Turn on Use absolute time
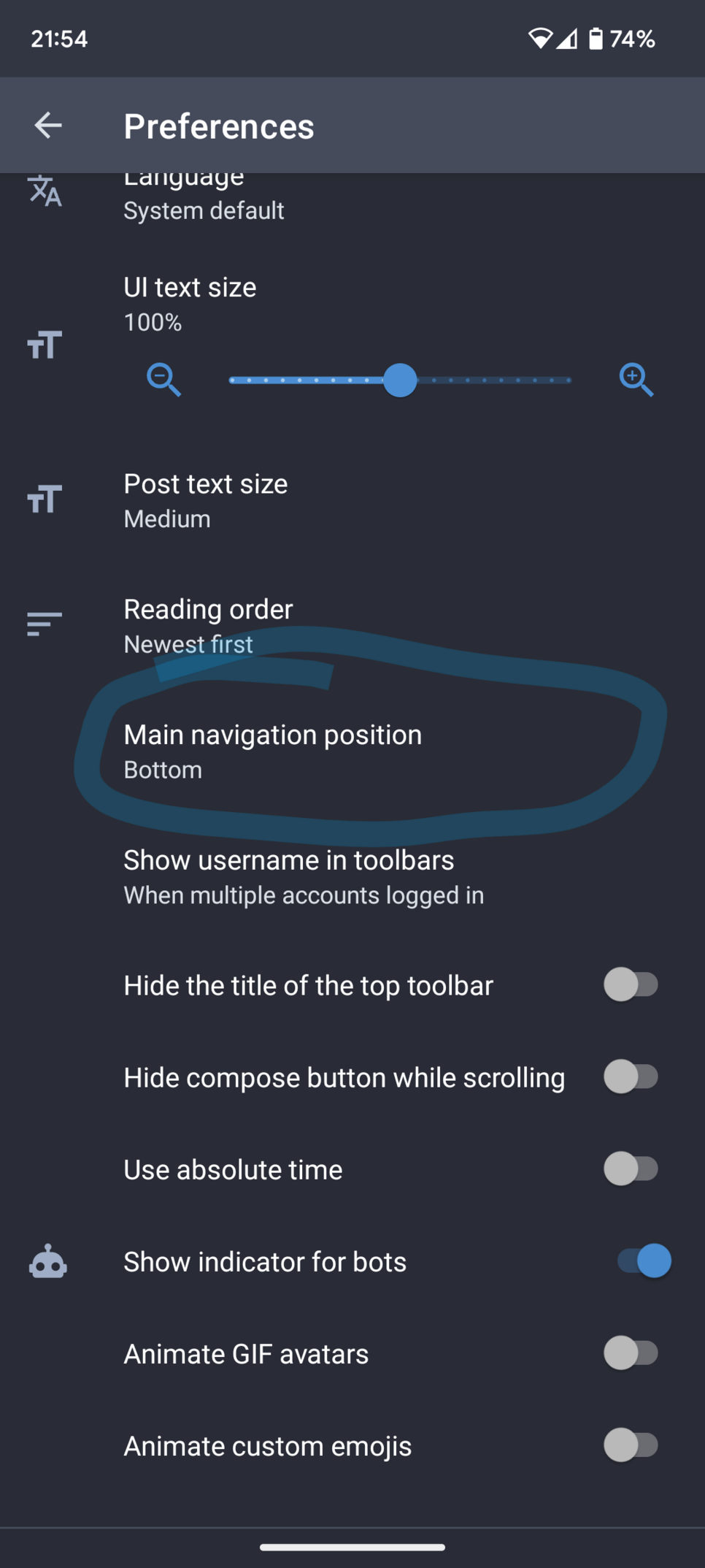Image resolution: width=705 pixels, height=1568 pixels. [631, 1169]
